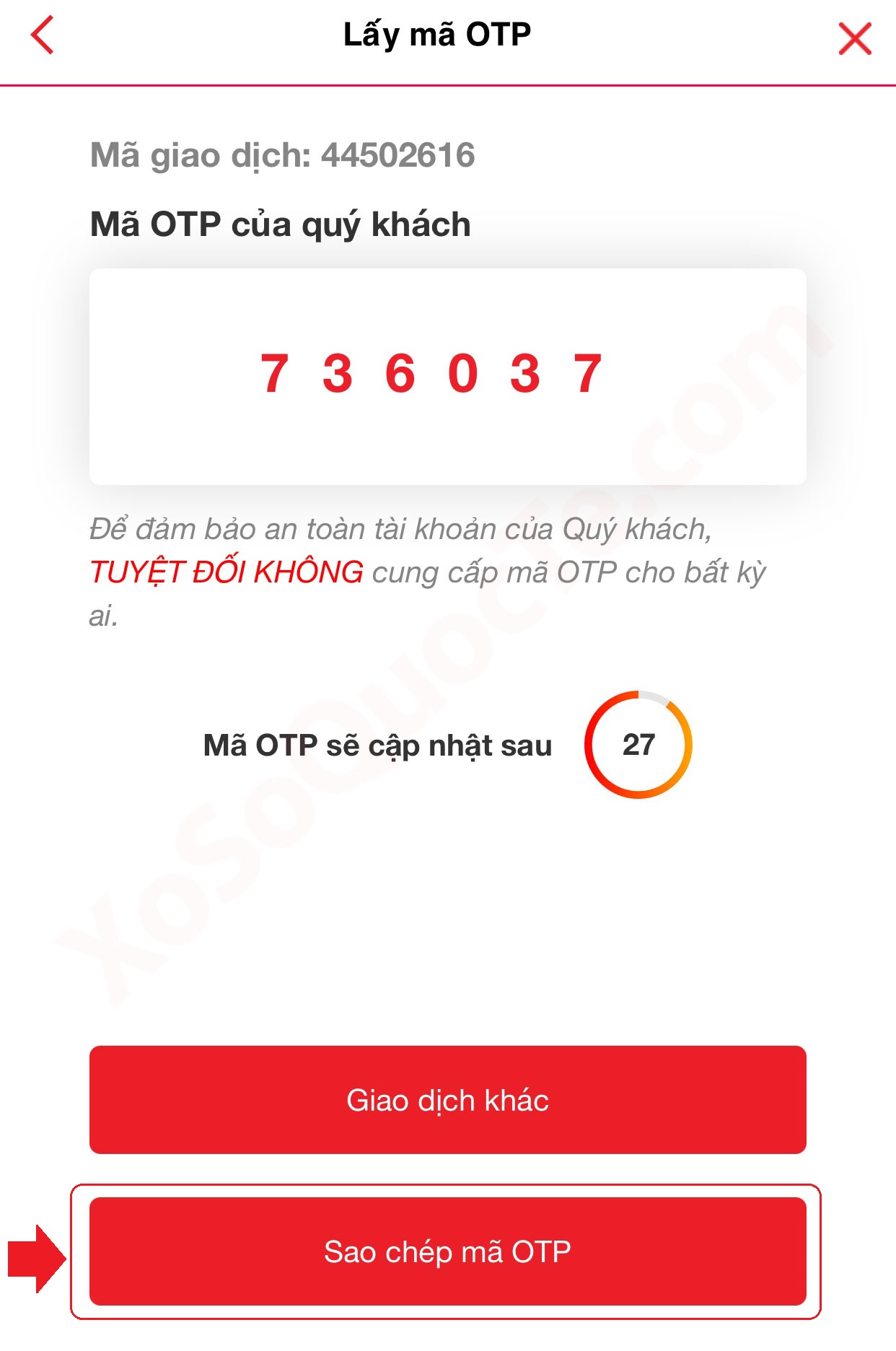
Task: Go back using the top-left arrow
Action: point(43,35)
